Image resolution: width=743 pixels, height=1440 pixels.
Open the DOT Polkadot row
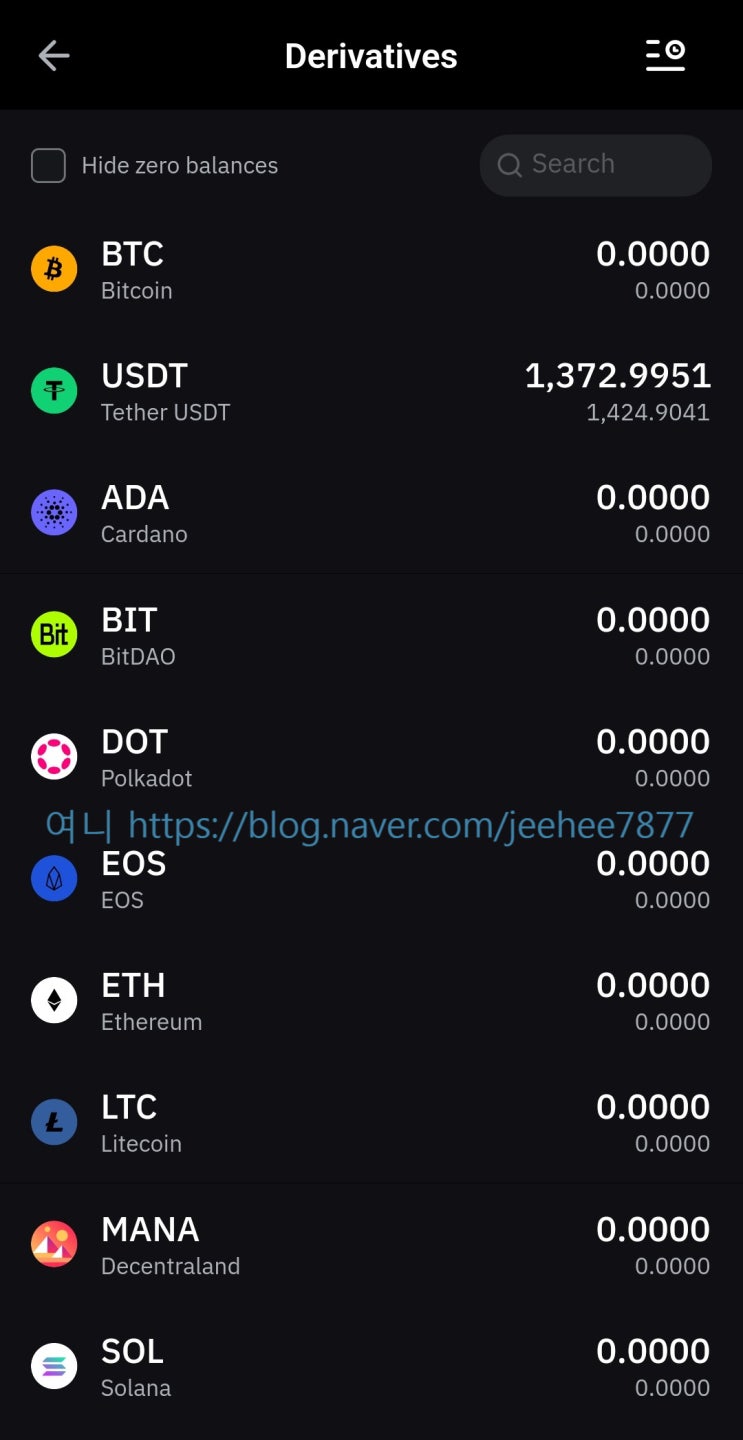371,758
